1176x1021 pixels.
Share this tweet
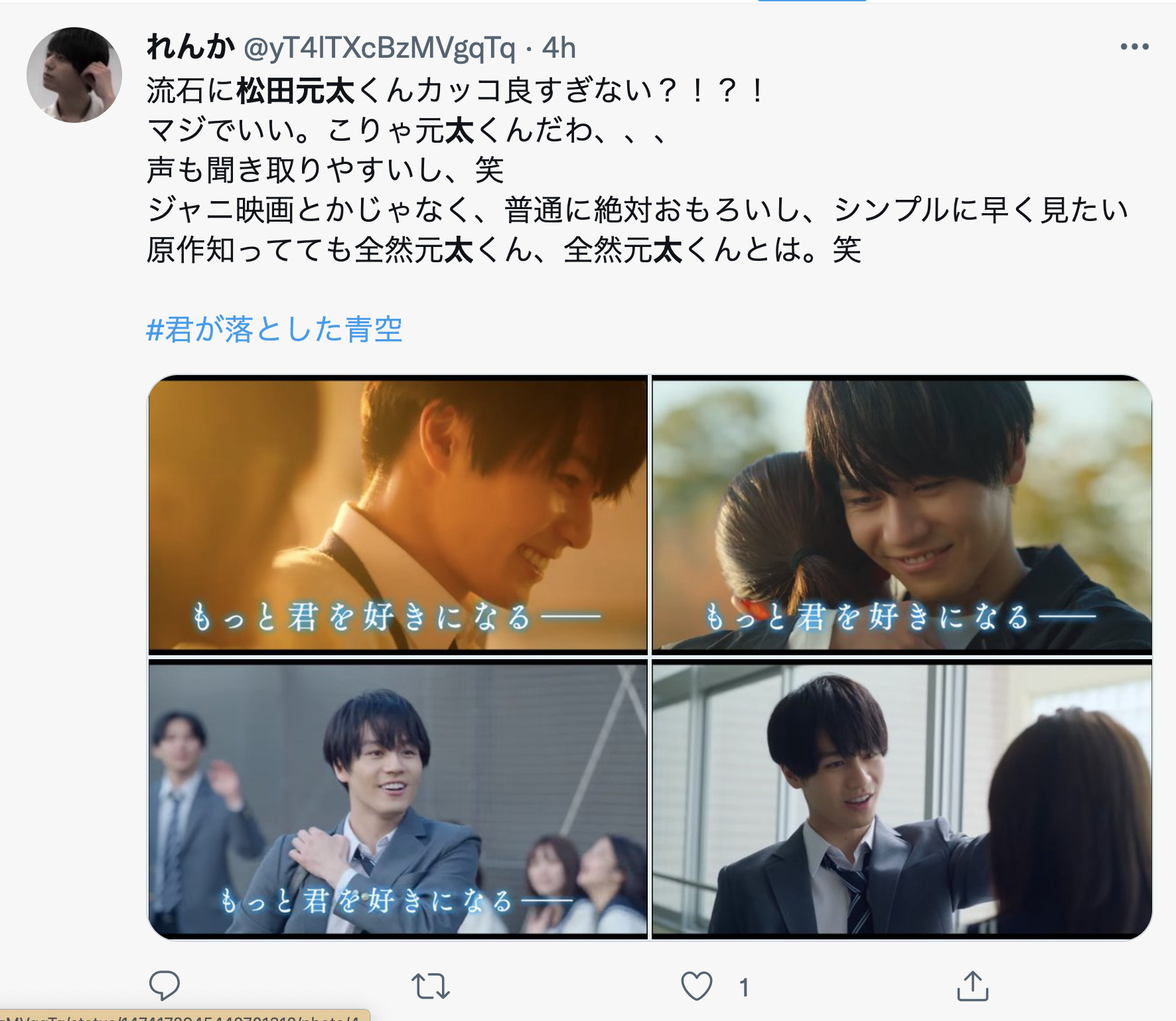coord(972,986)
